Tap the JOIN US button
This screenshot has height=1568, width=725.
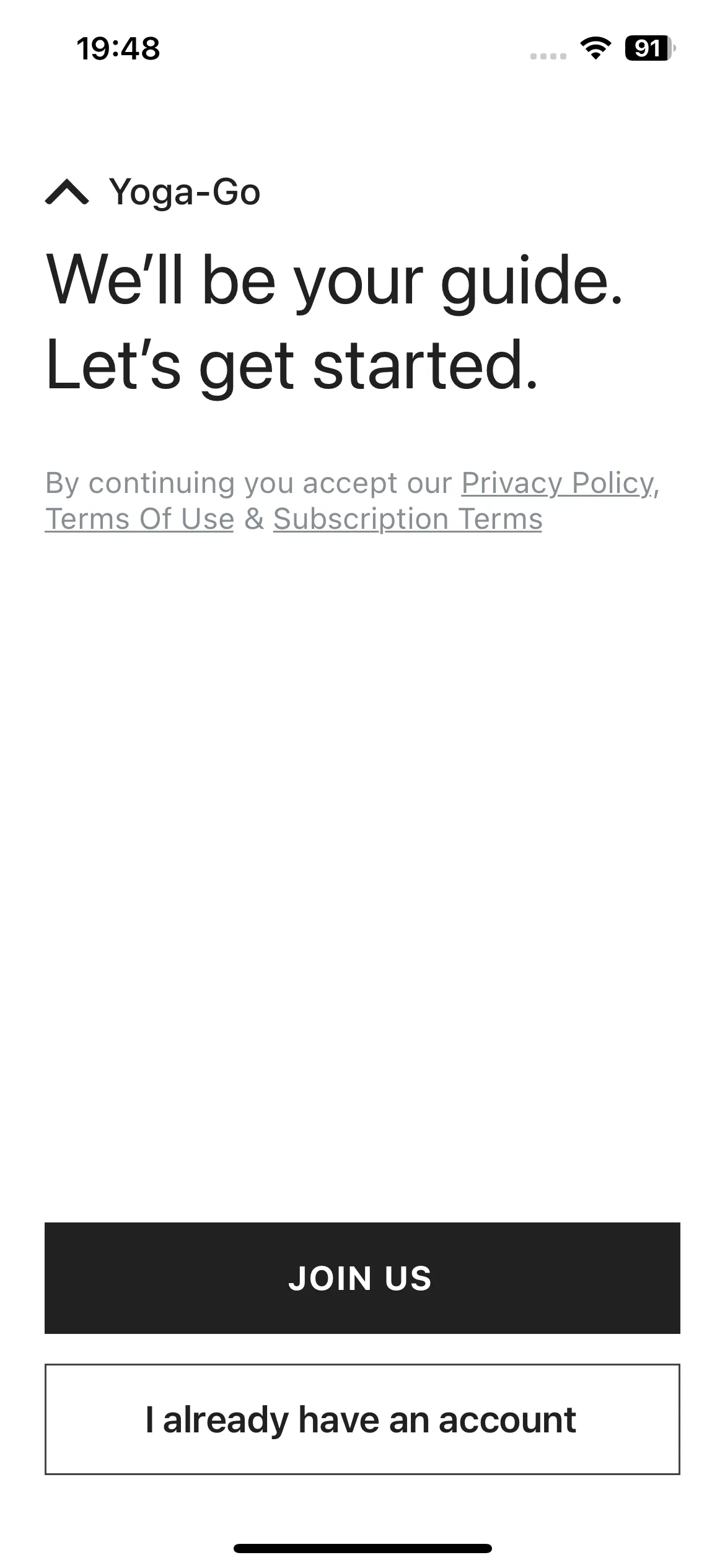(362, 1278)
